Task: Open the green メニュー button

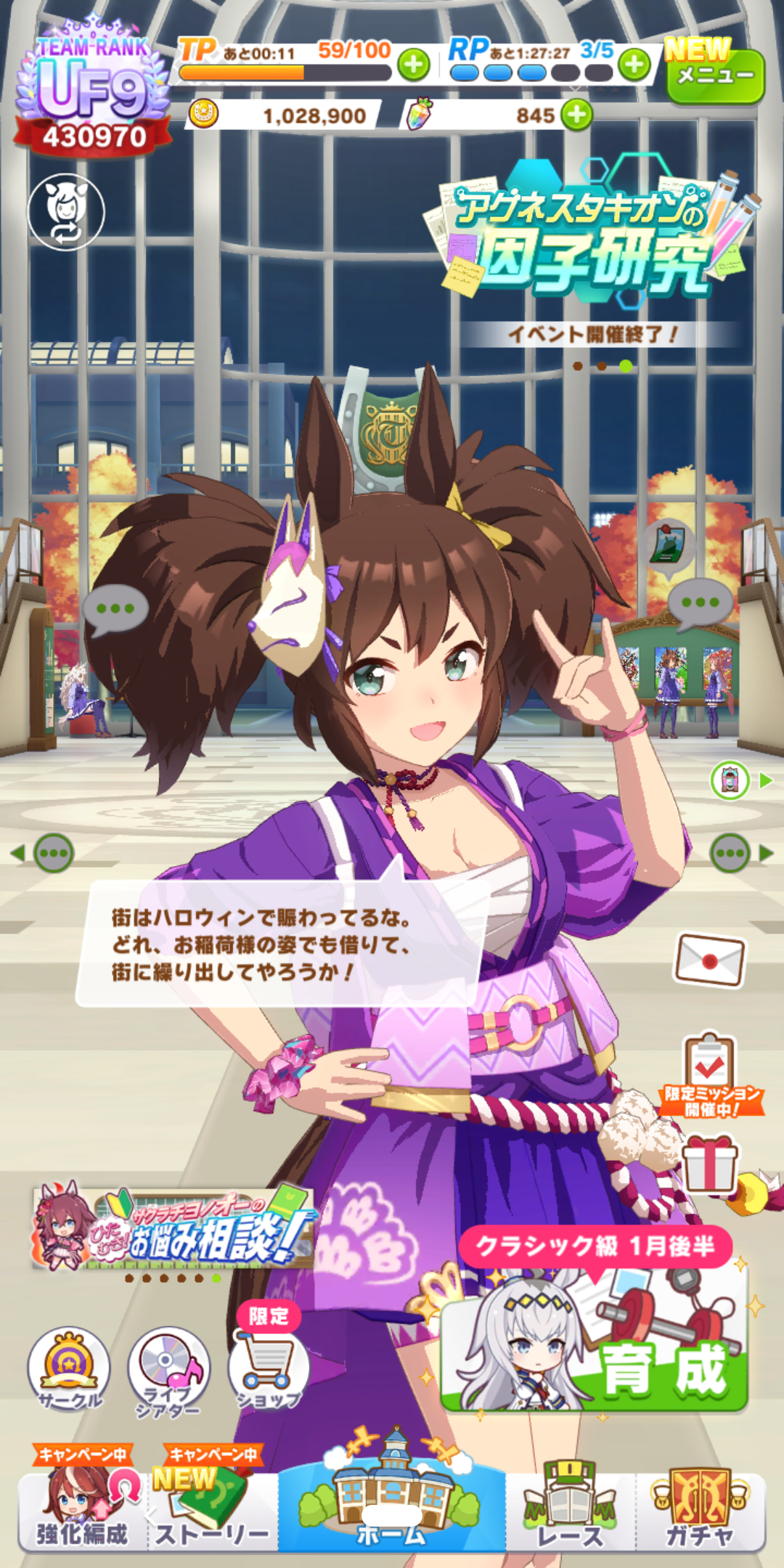Action: click(715, 75)
